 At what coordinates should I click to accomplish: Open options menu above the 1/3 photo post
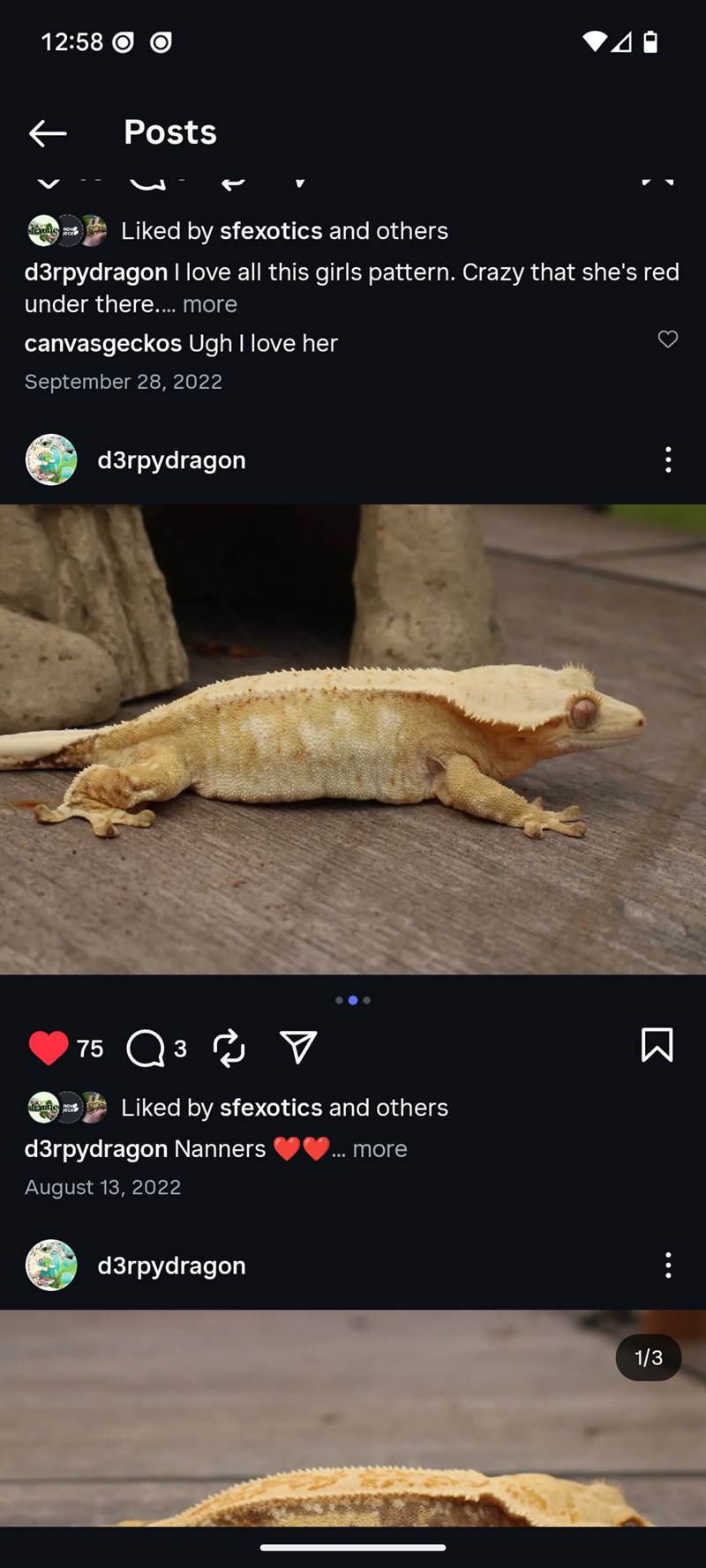coord(668,1266)
